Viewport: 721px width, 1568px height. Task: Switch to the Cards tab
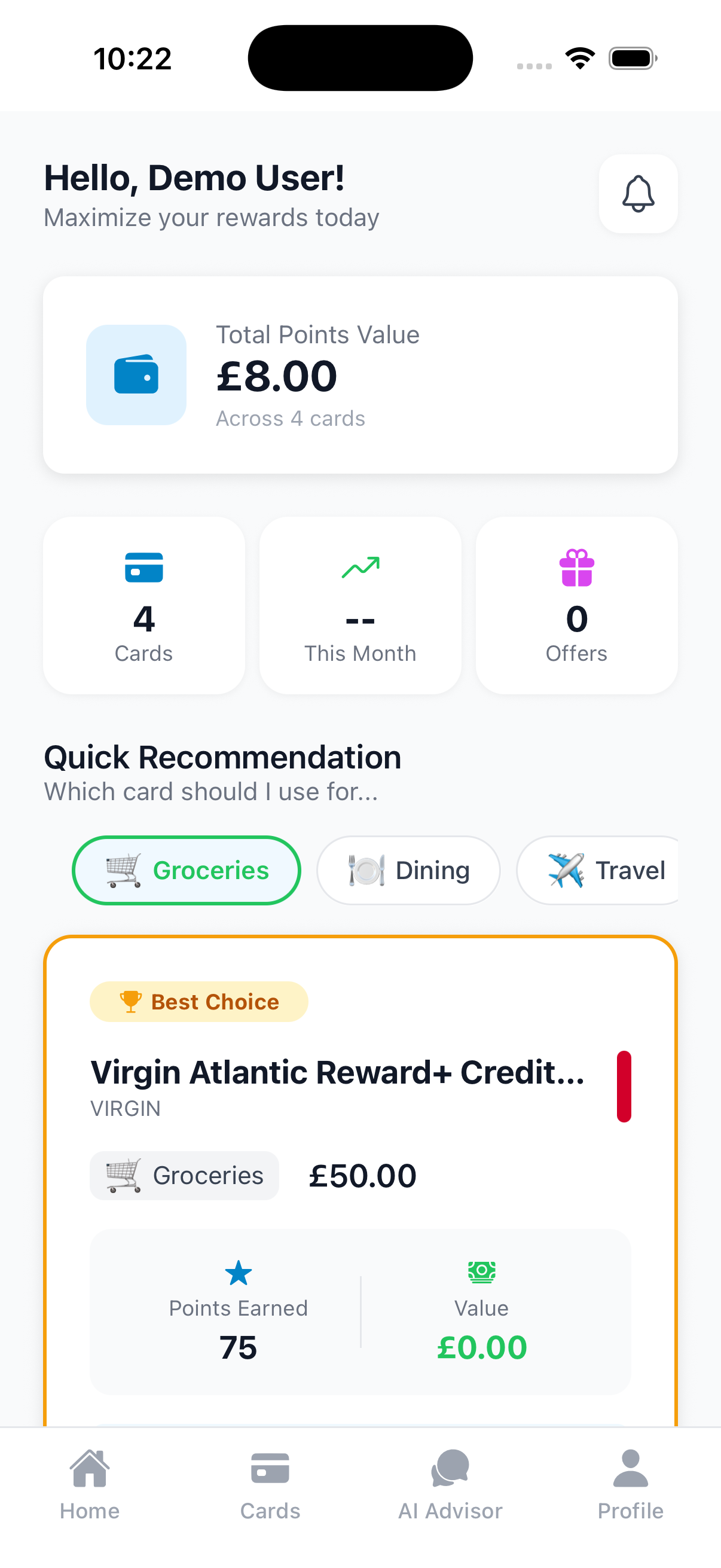click(x=270, y=1484)
